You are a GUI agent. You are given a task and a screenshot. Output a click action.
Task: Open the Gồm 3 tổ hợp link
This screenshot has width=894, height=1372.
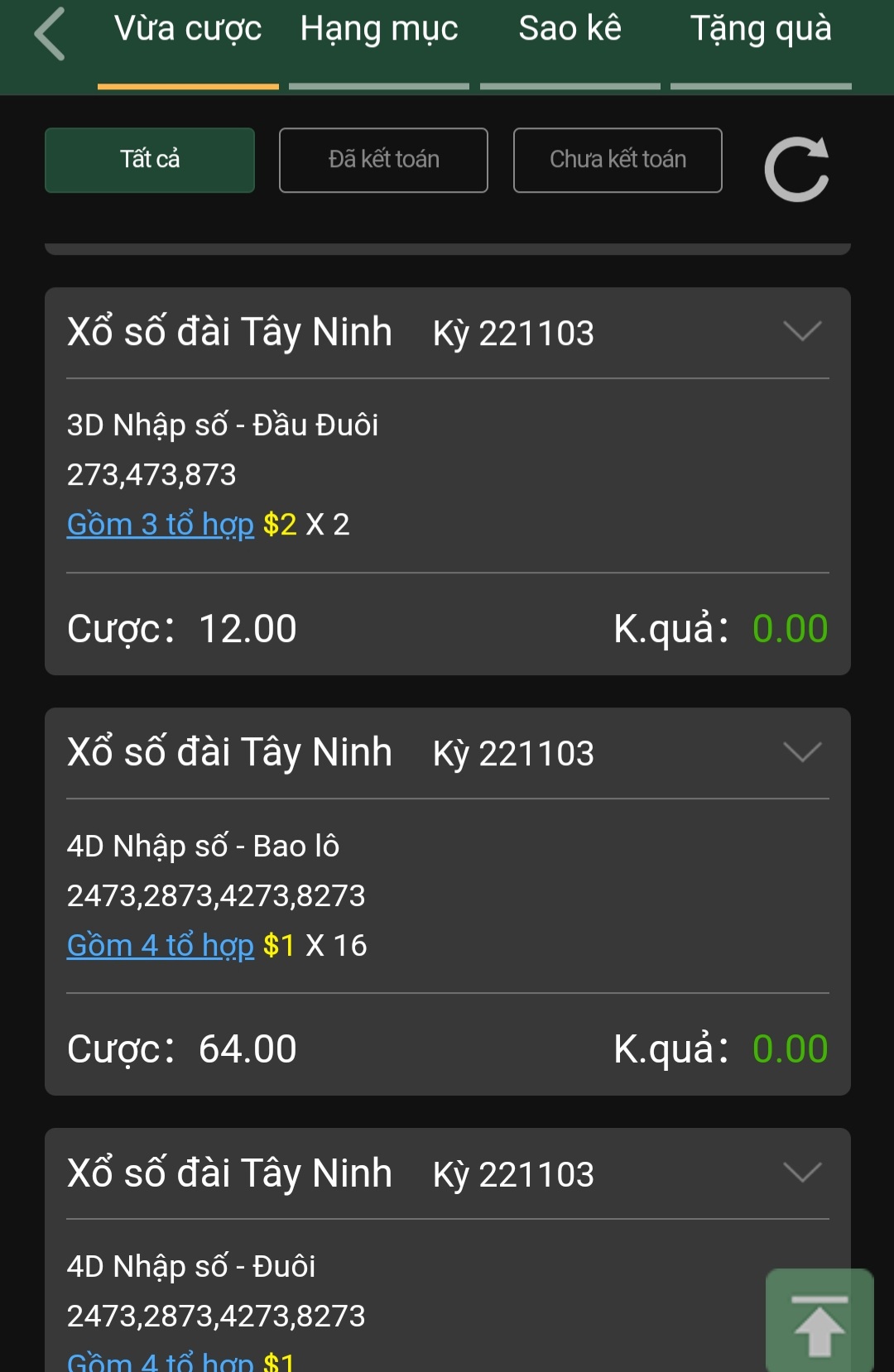point(161,525)
